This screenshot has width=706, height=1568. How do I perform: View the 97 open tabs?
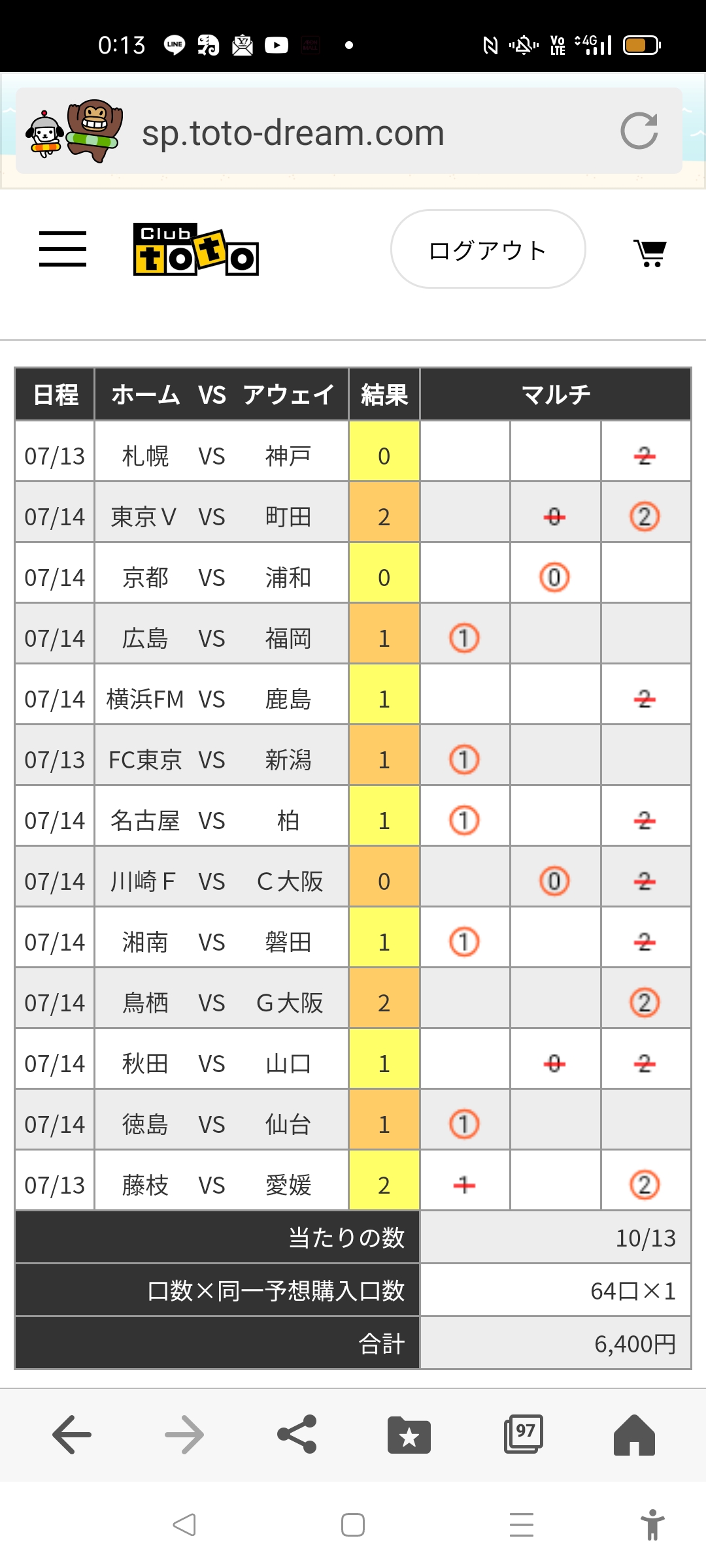tap(523, 1434)
